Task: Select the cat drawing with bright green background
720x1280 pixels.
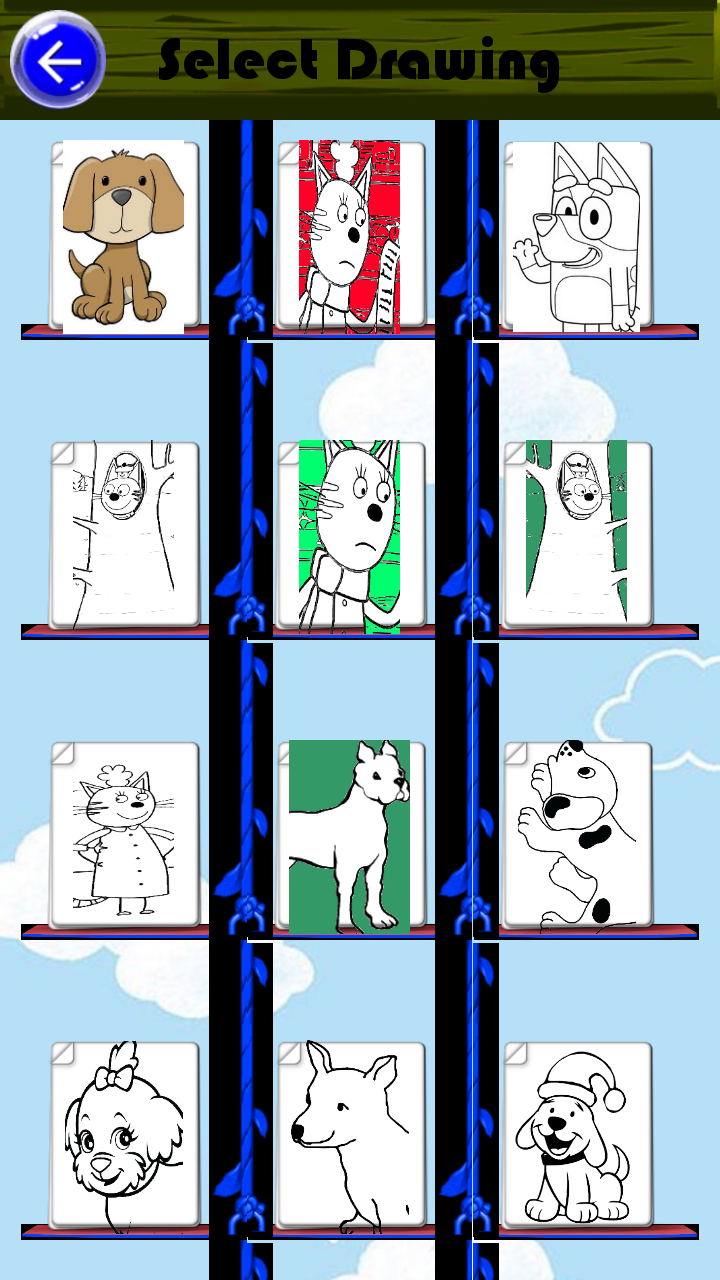Action: click(x=350, y=536)
